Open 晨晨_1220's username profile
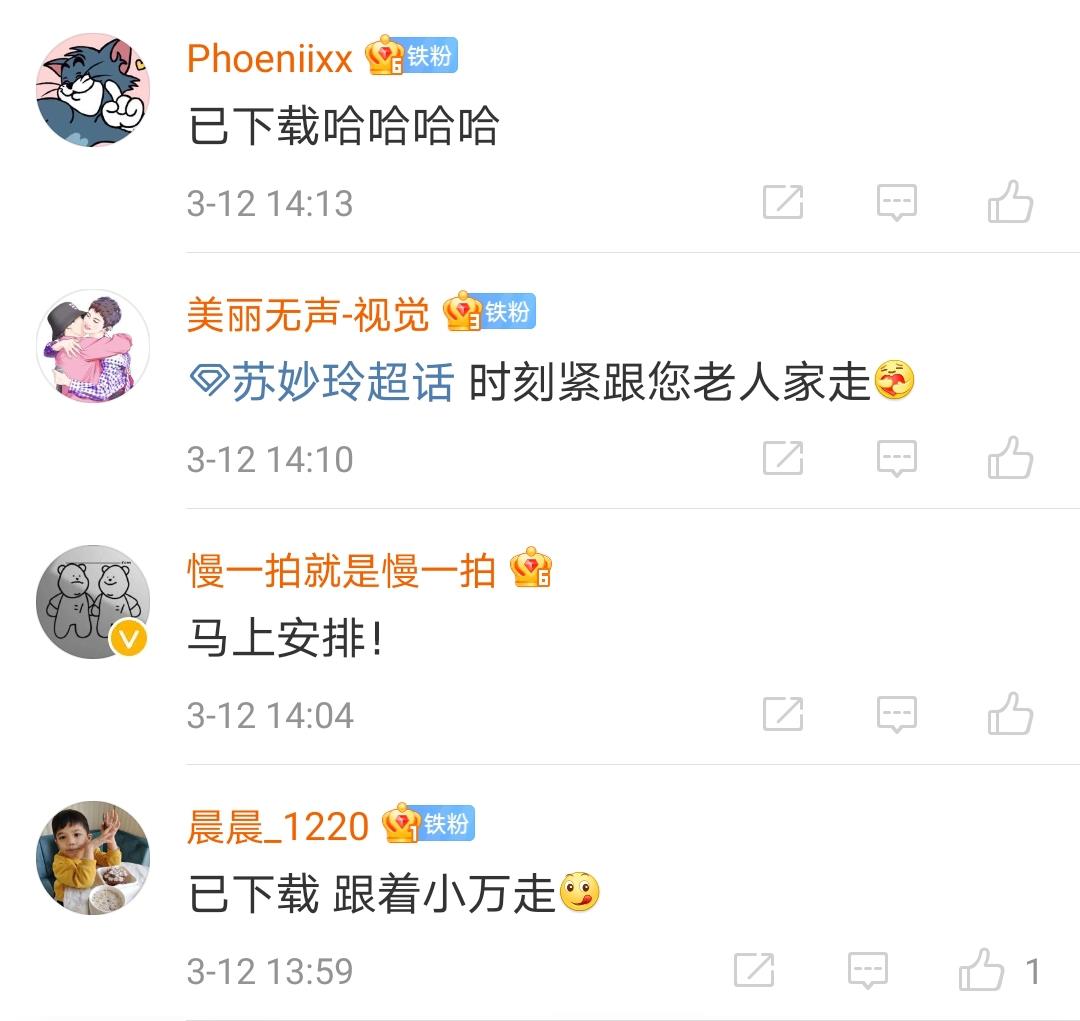This screenshot has height=1021, width=1080. pyautogui.click(x=278, y=827)
